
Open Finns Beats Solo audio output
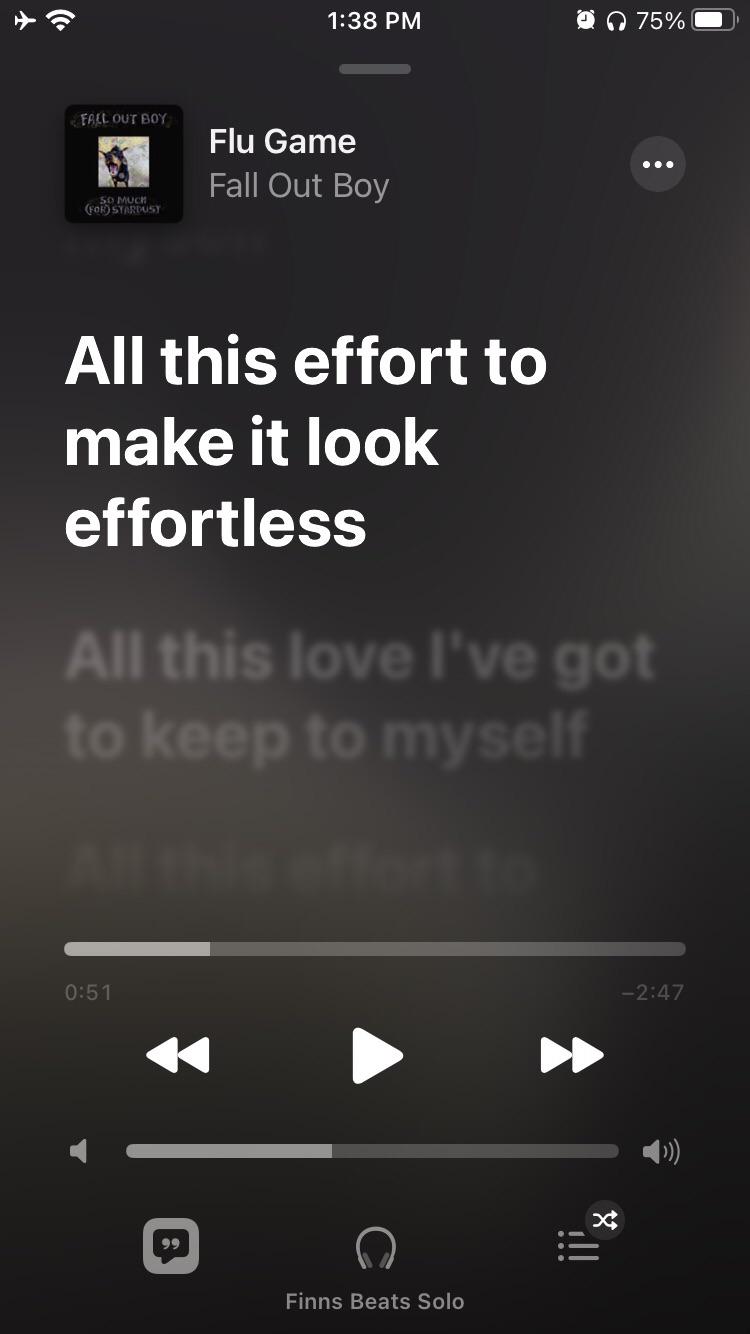(x=375, y=1250)
